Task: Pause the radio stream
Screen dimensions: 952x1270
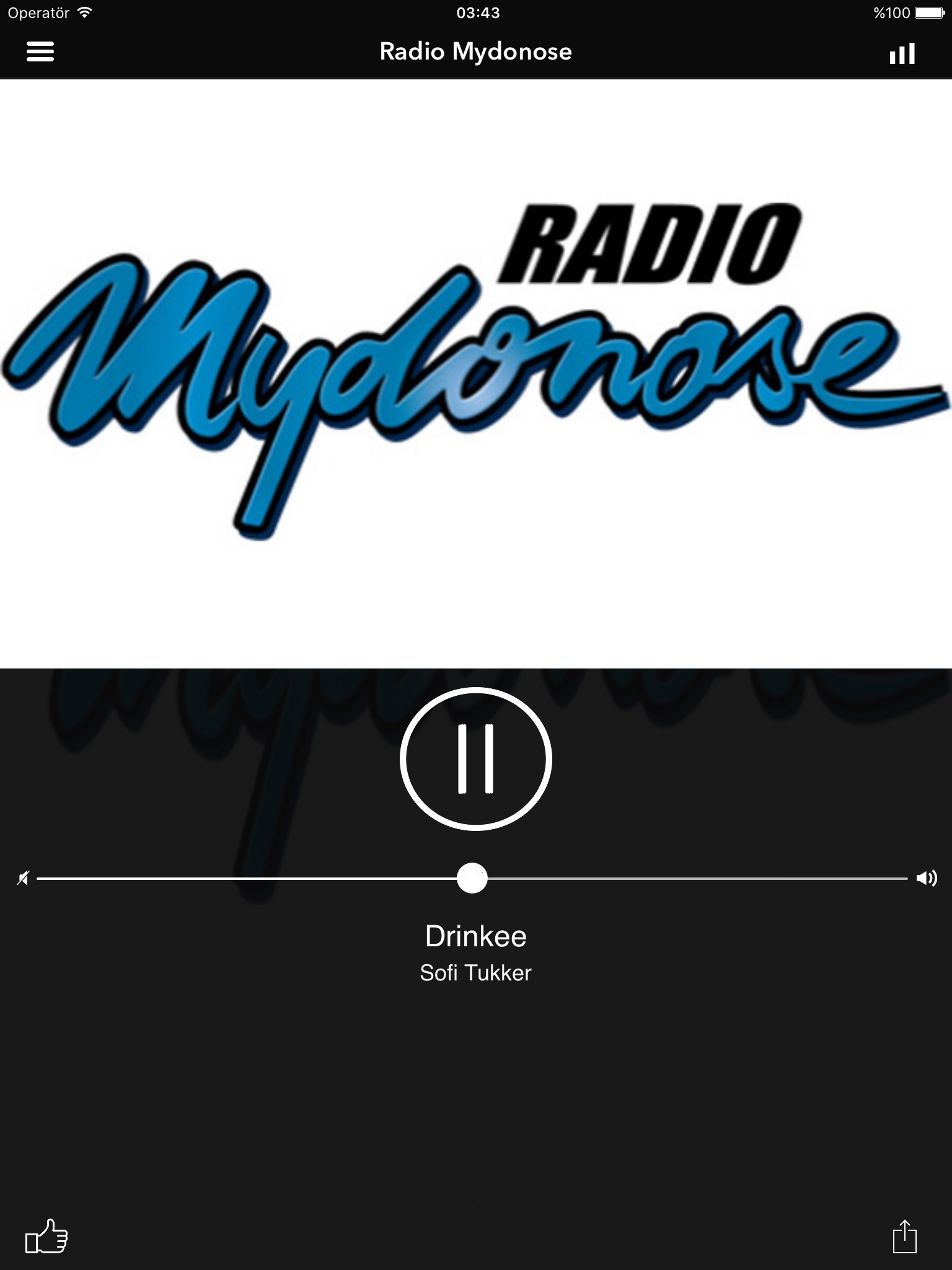Action: (476, 758)
